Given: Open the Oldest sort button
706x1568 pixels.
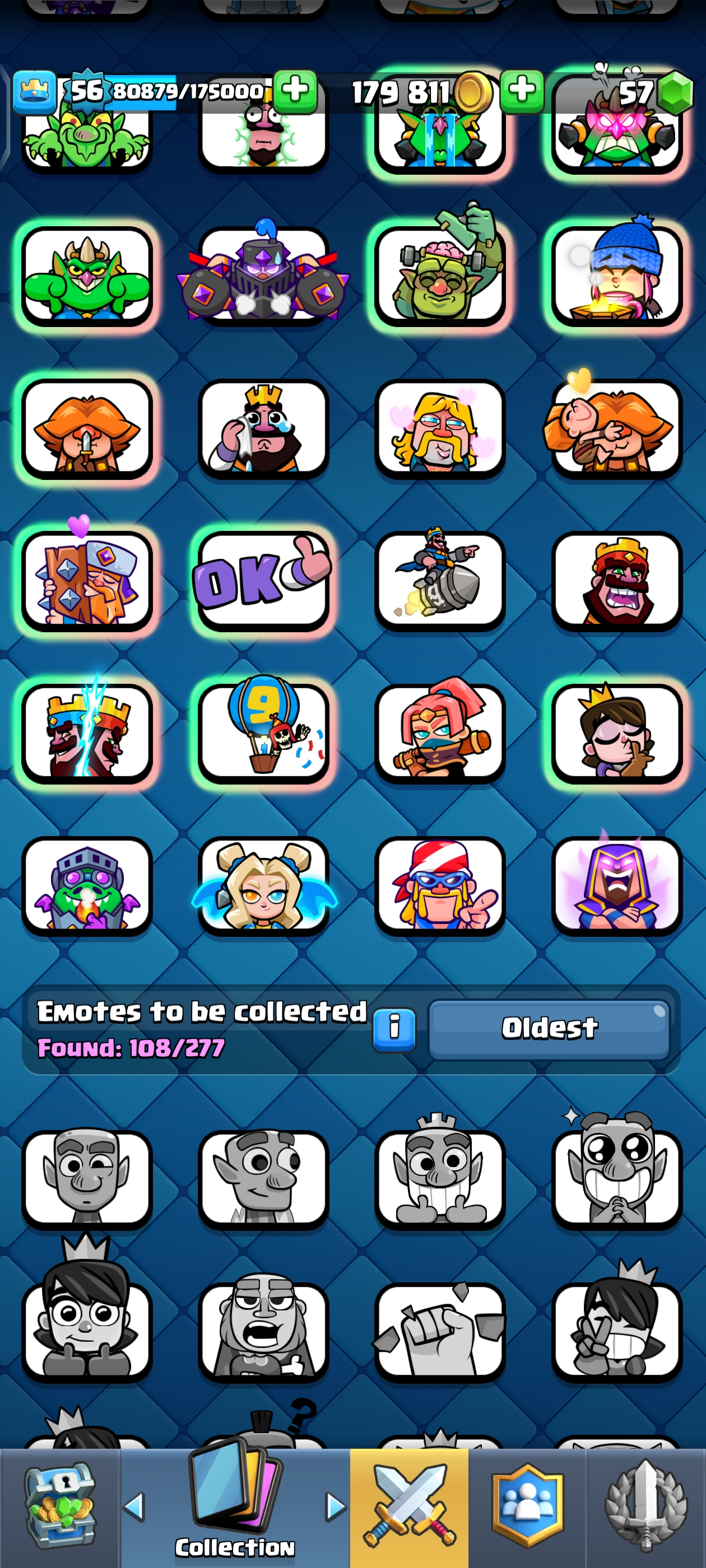Looking at the screenshot, I should [x=549, y=1029].
